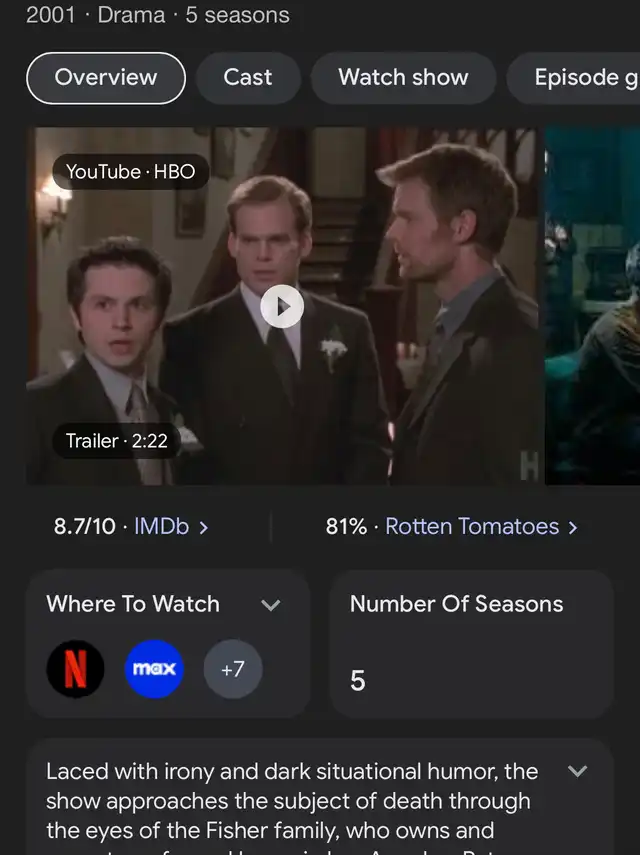
Task: Expand the Where To Watch section
Action: 270,605
